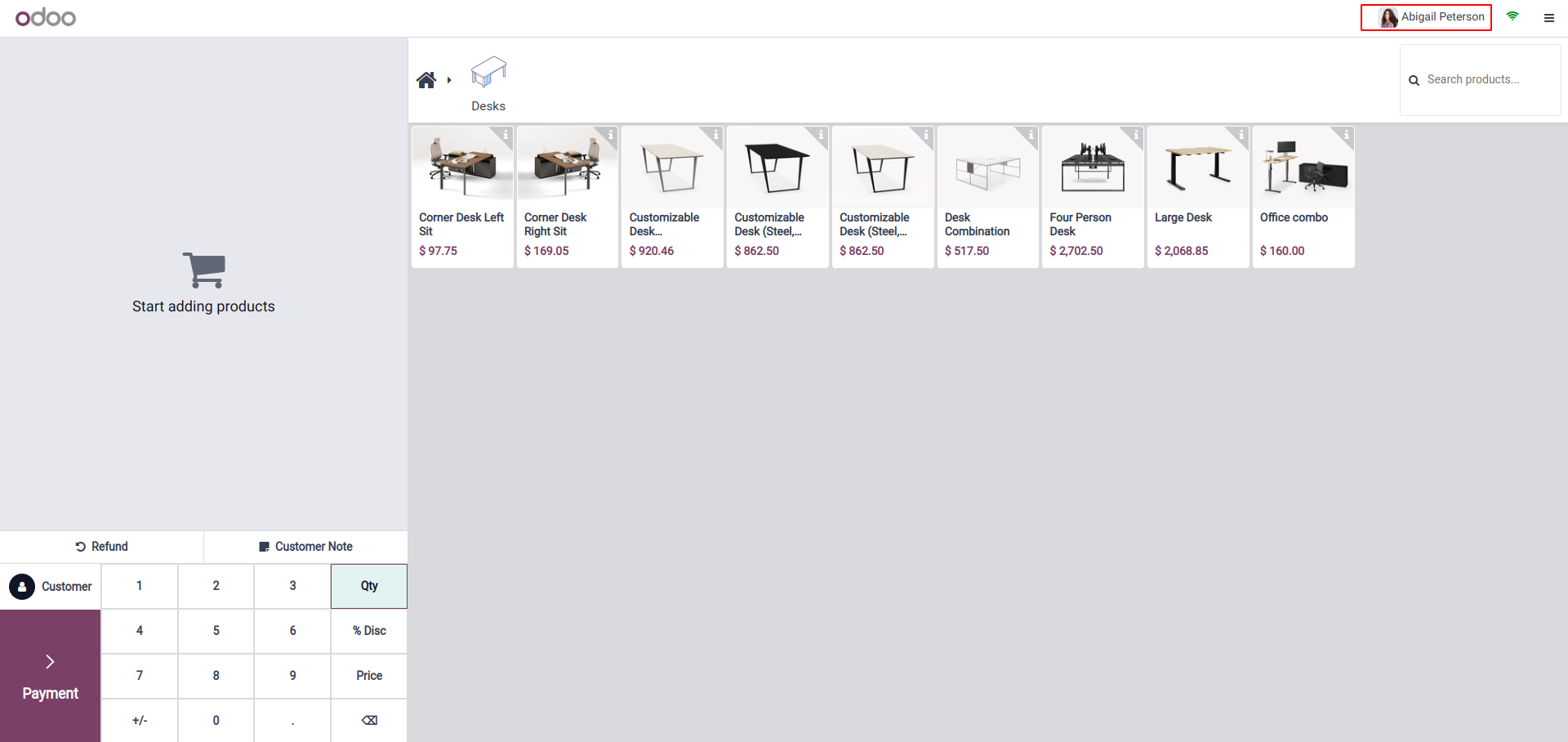1568x742 pixels.
Task: Add Desk Combination to the order
Action: 987,196
